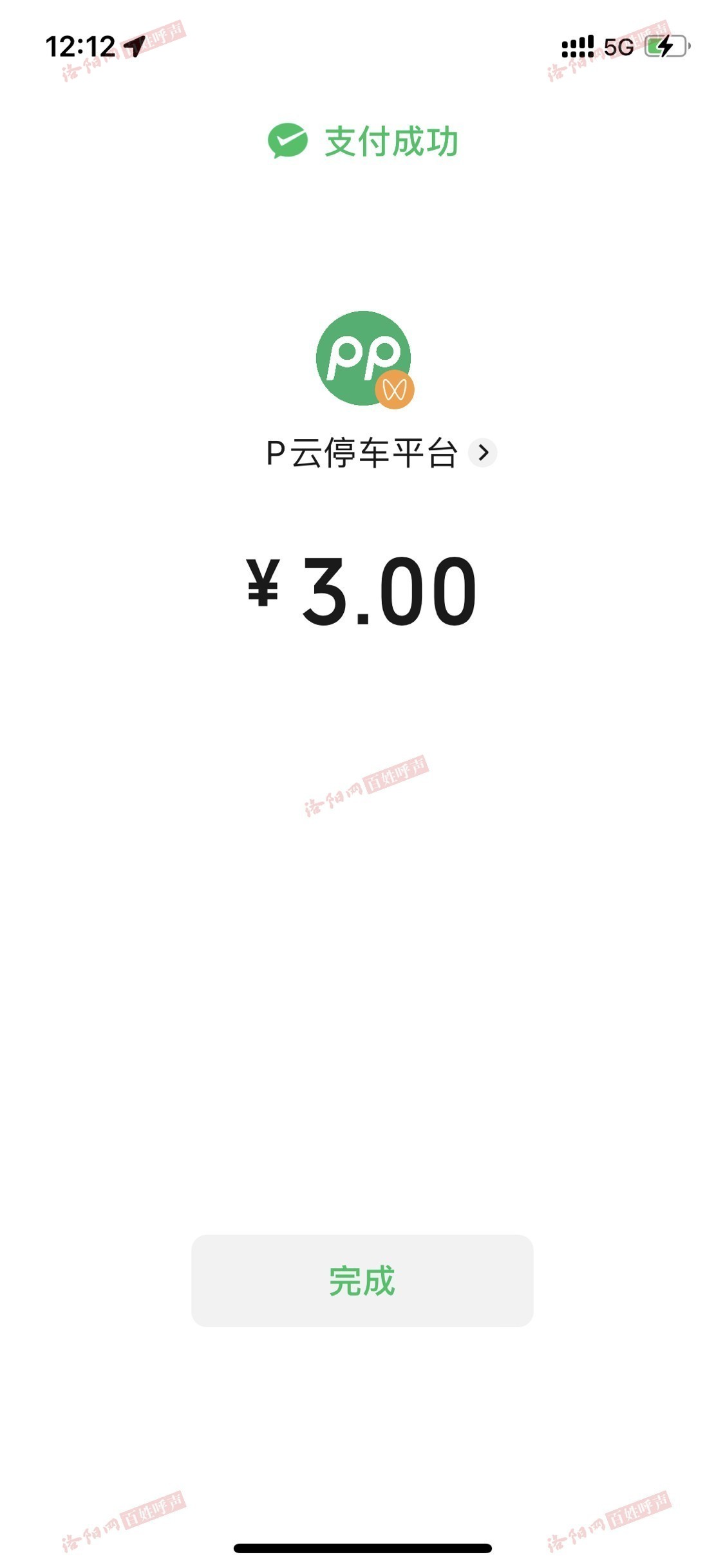Open P云停车平台 merchant details
The image size is (725, 1568).
coord(381,453)
